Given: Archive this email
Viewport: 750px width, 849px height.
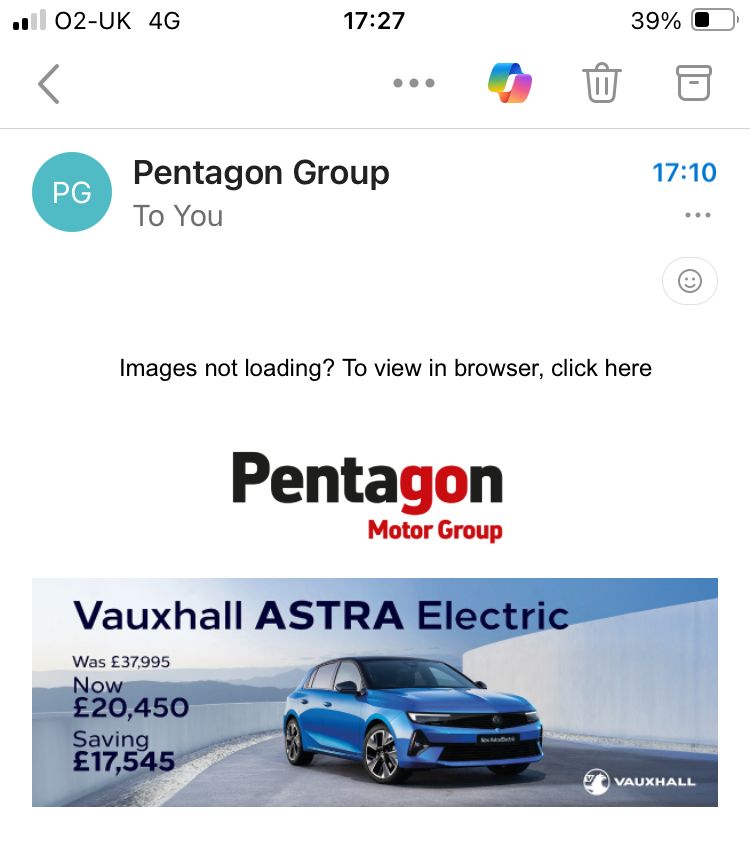Looking at the screenshot, I should tap(694, 83).
